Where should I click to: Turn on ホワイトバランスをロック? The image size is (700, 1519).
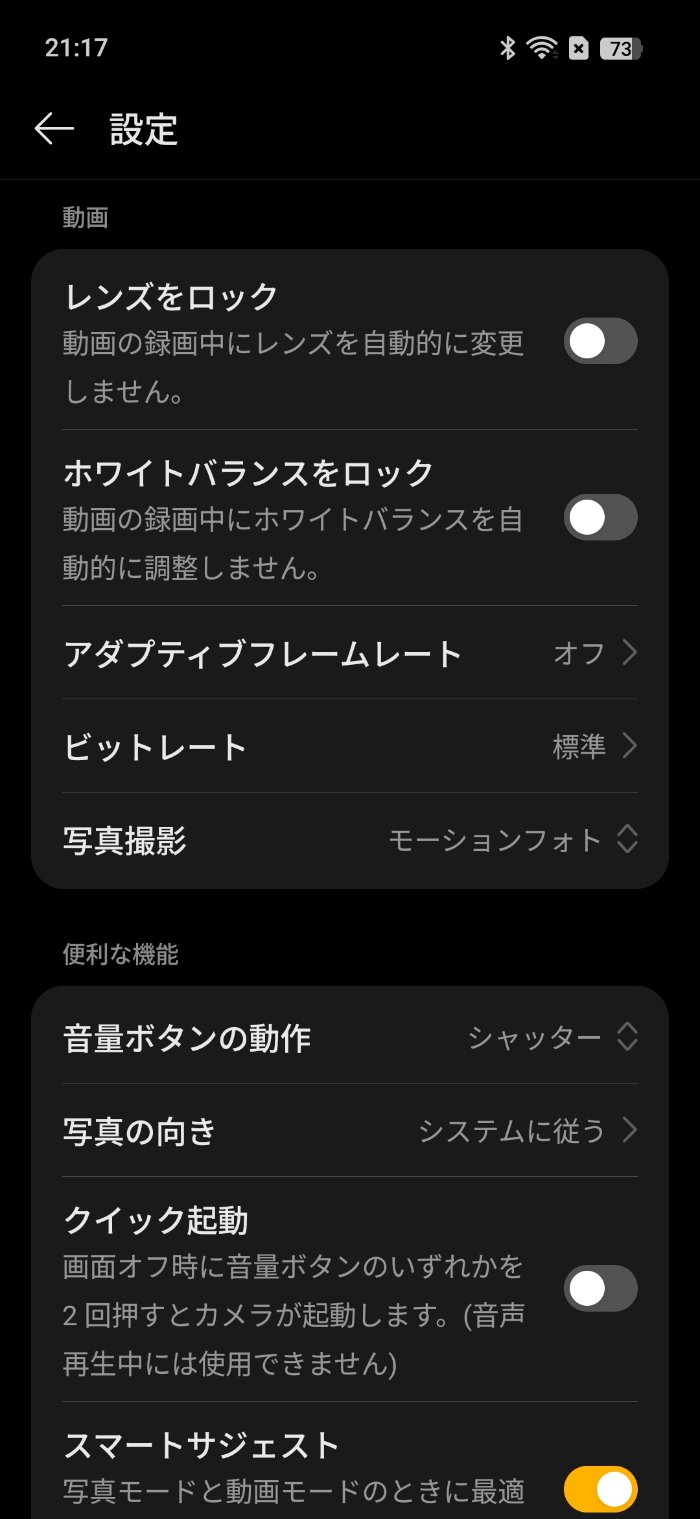601,517
